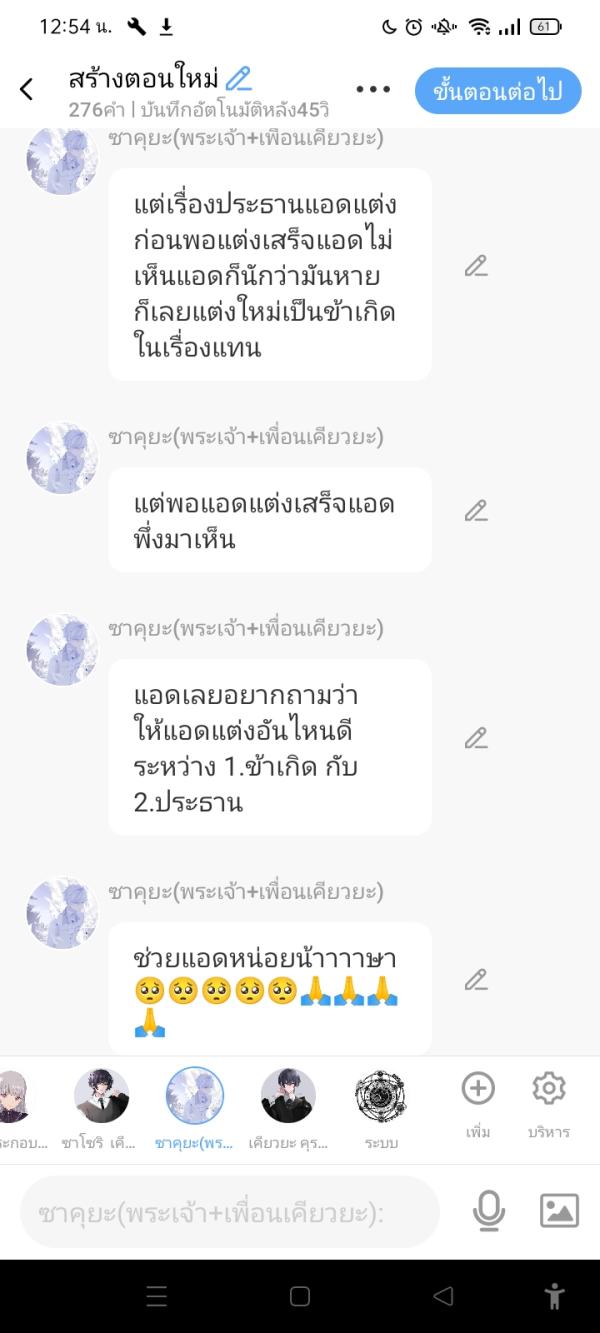This screenshot has height=1333, width=600.
Task: Tap the microphone voice input icon
Action: point(488,1212)
